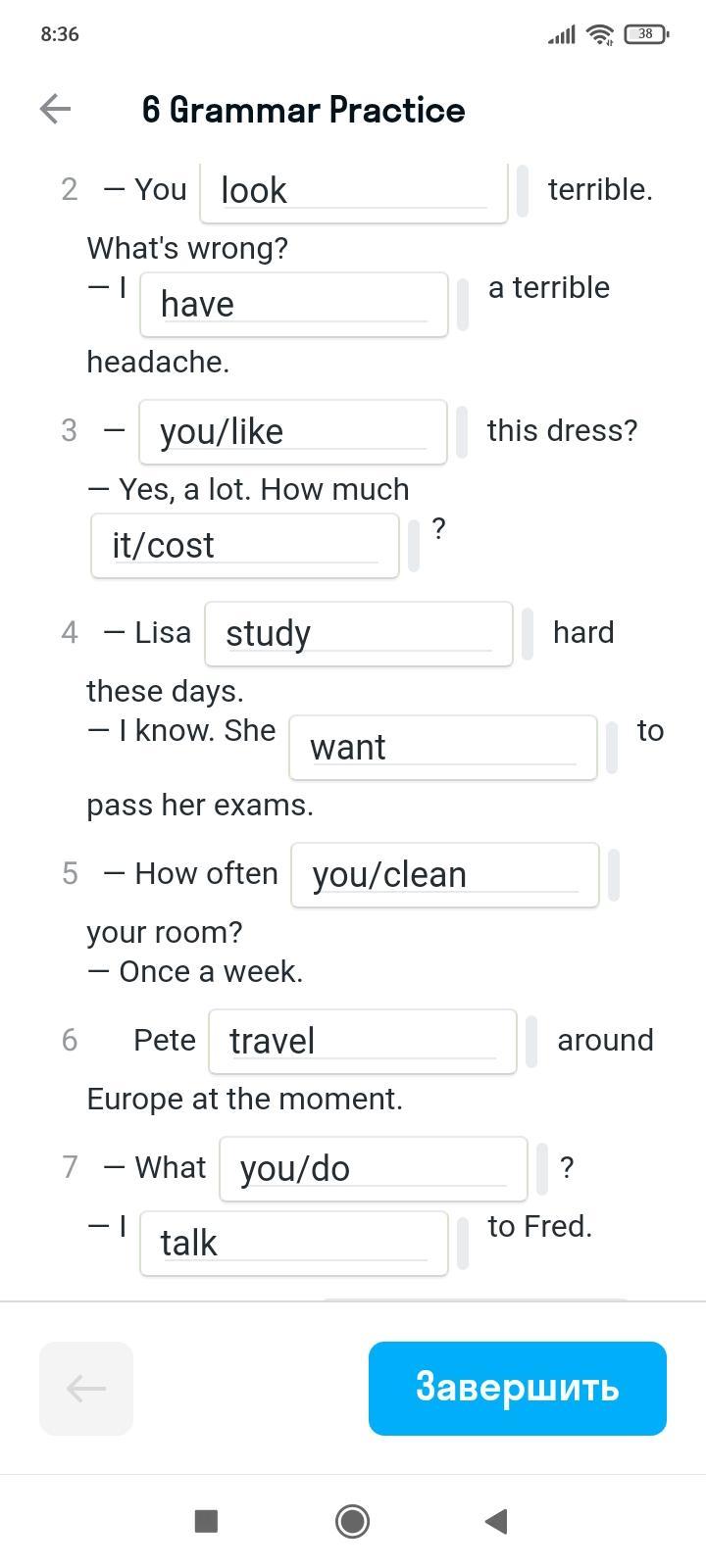Select the "you/clean" answer field

coord(445,875)
